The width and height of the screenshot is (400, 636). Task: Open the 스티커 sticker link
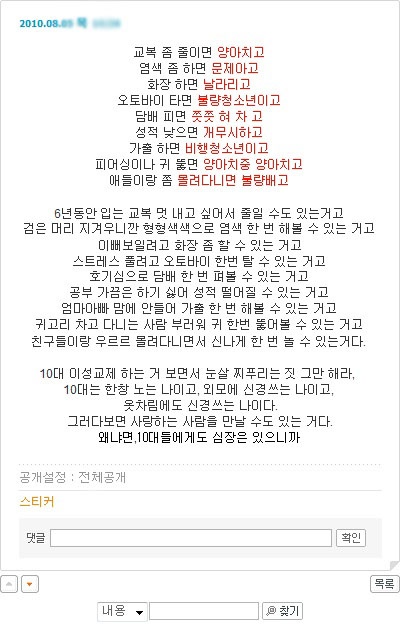click(37, 502)
